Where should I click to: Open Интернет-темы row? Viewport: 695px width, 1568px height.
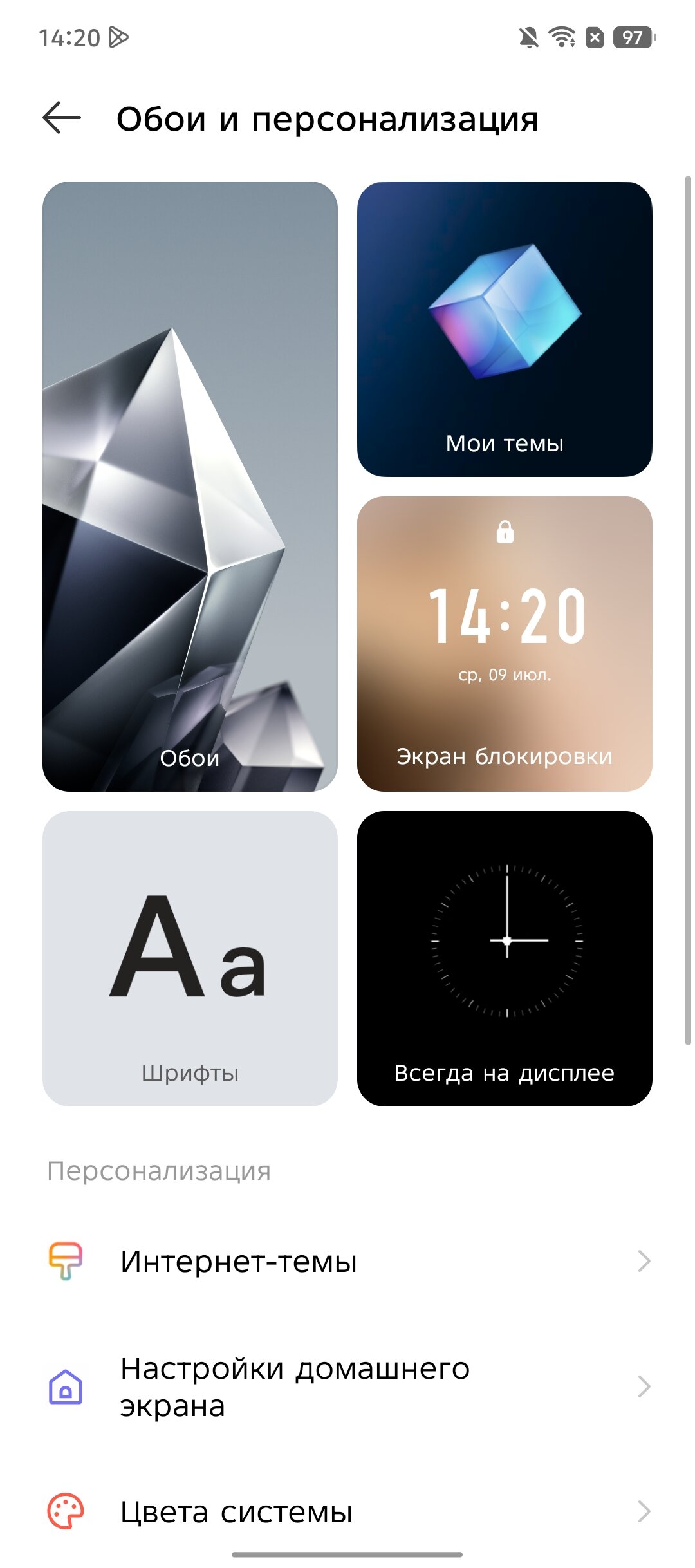click(x=347, y=1261)
